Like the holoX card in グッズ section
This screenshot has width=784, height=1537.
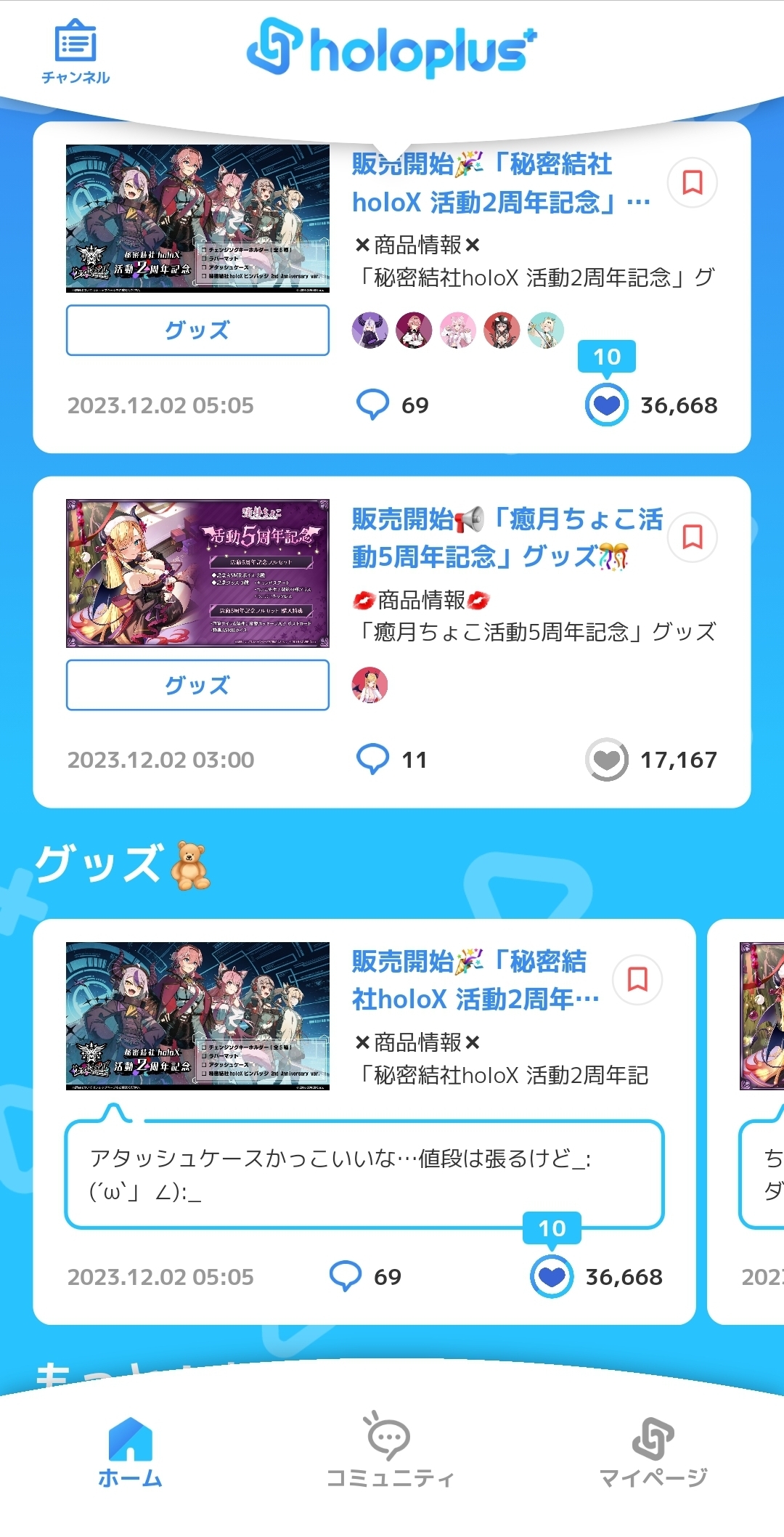[552, 1277]
